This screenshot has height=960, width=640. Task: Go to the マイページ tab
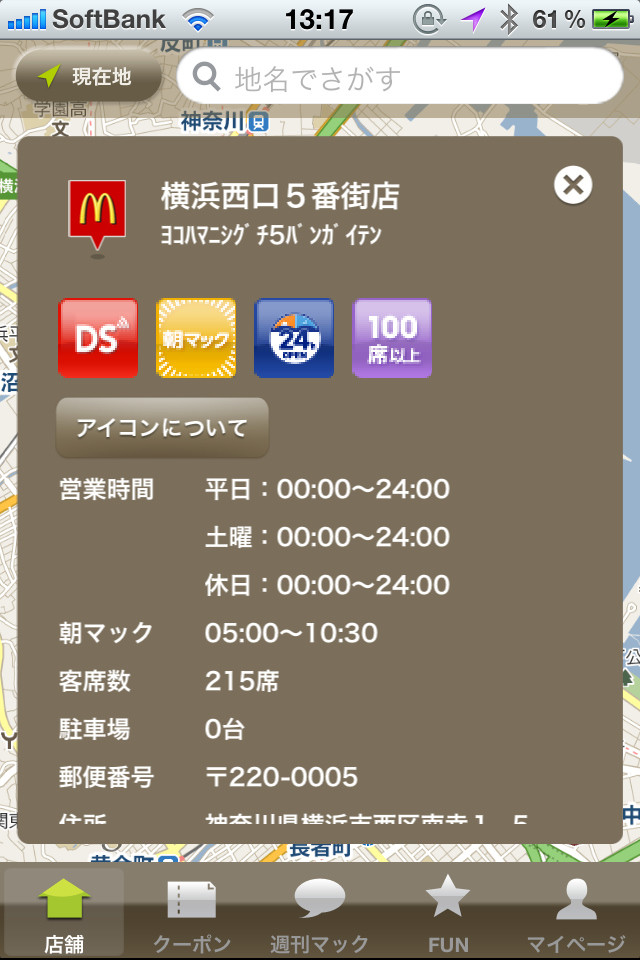point(576,912)
